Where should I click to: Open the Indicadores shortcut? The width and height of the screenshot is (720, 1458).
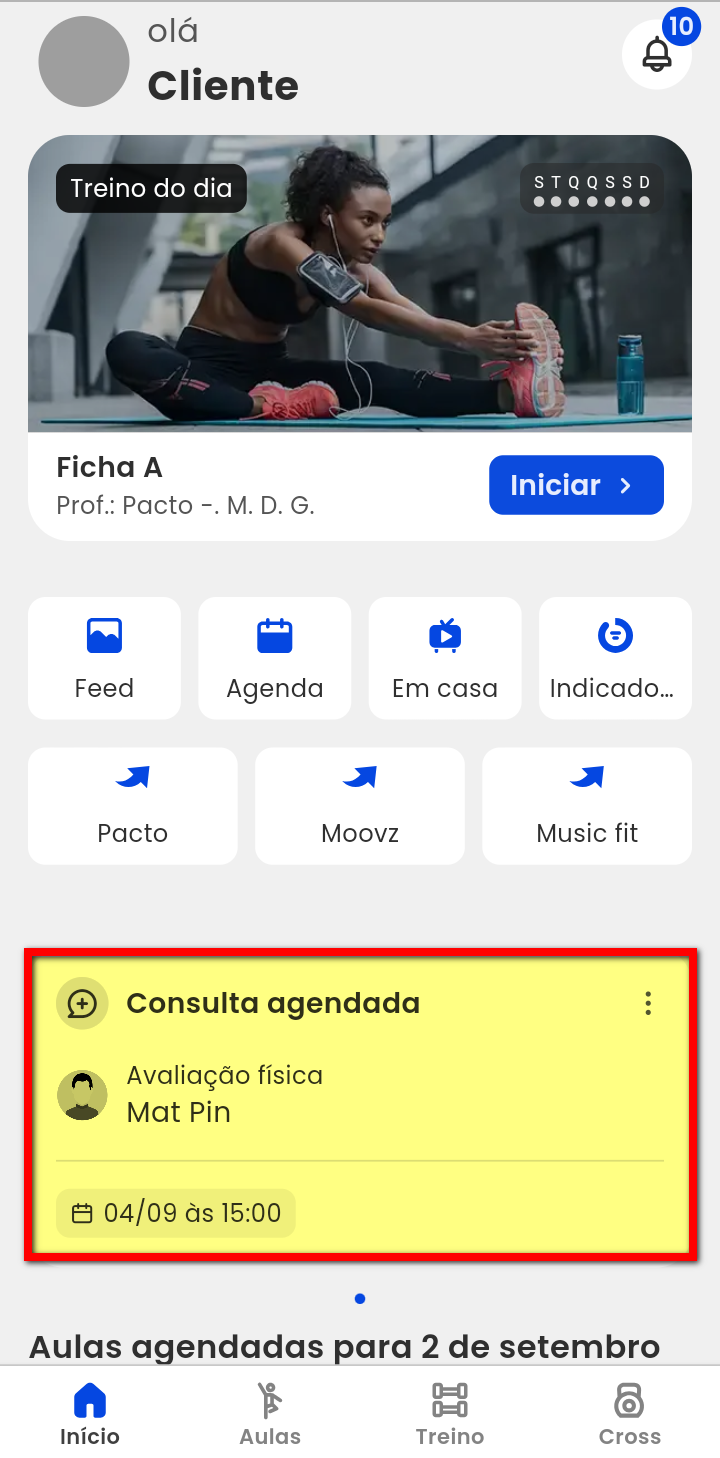tap(615, 658)
